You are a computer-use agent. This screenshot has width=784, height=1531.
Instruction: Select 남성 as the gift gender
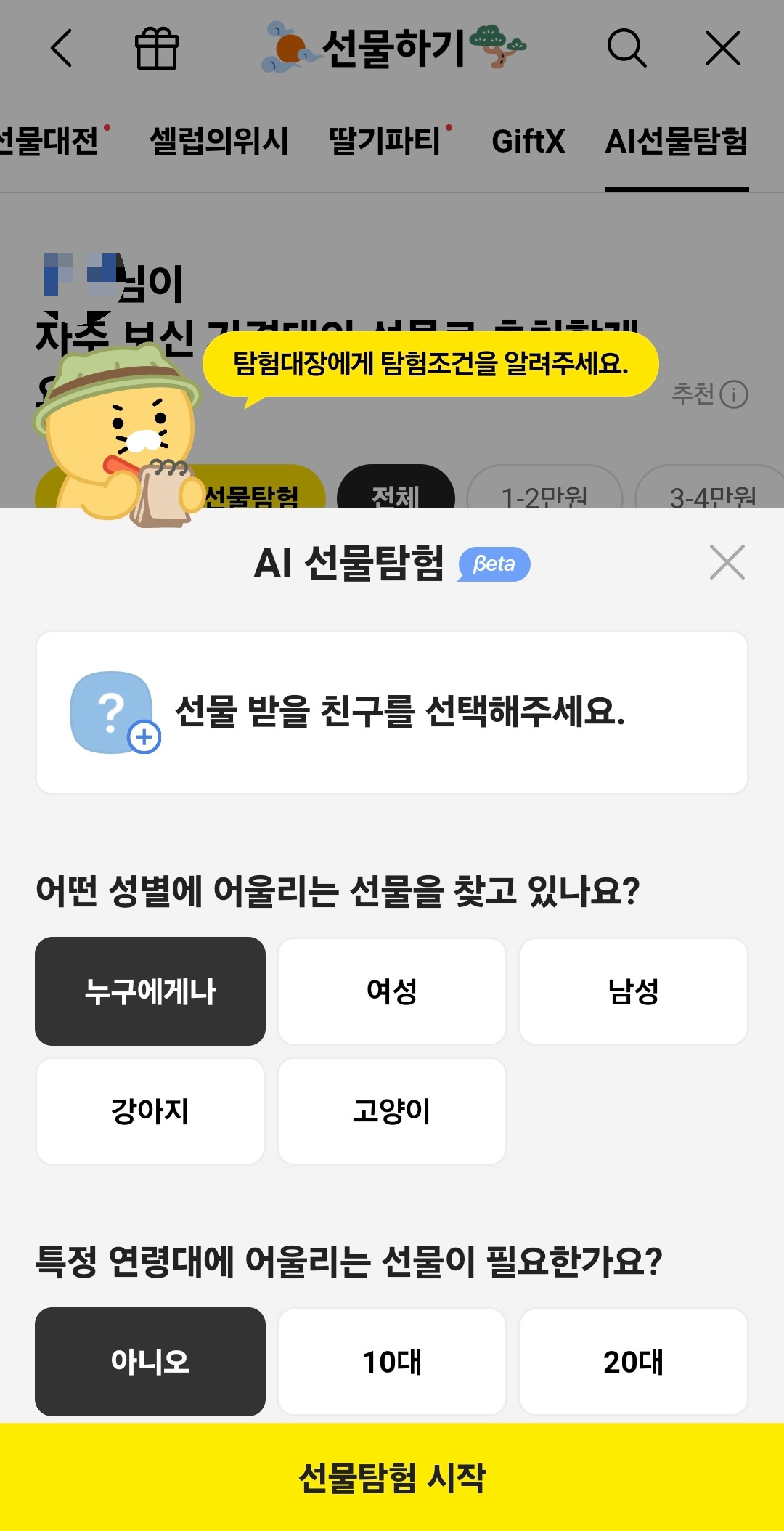[x=633, y=991]
